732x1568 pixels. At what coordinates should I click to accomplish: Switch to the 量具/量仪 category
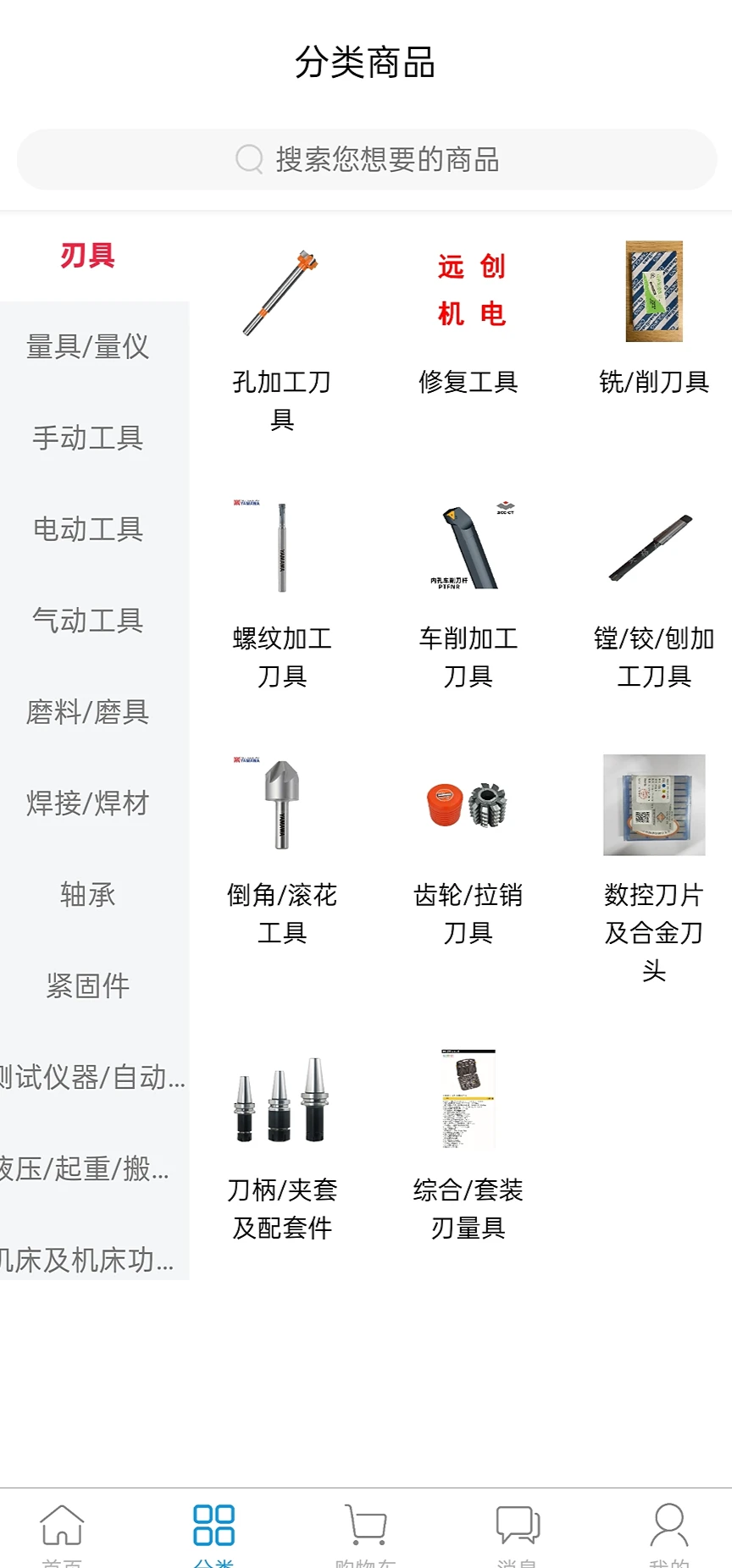(x=88, y=347)
